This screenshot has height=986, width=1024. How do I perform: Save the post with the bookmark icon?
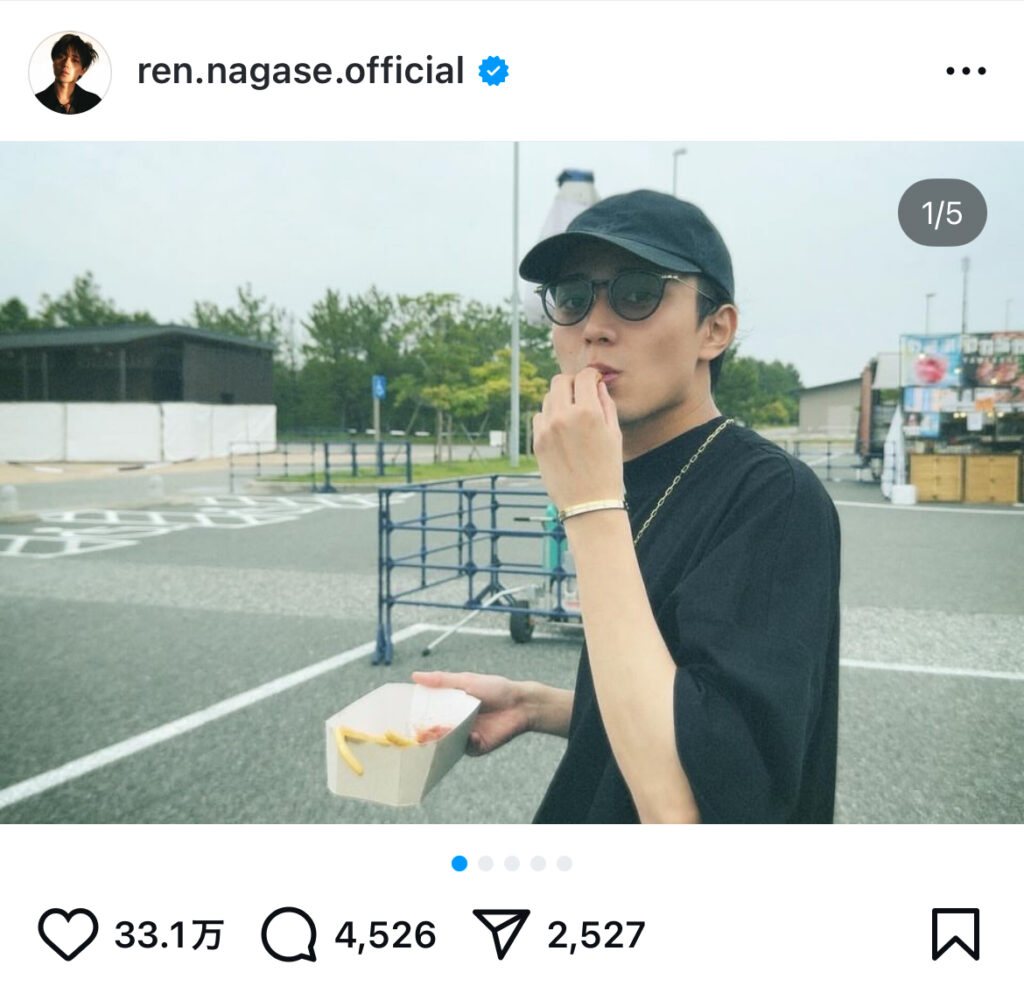(x=954, y=934)
